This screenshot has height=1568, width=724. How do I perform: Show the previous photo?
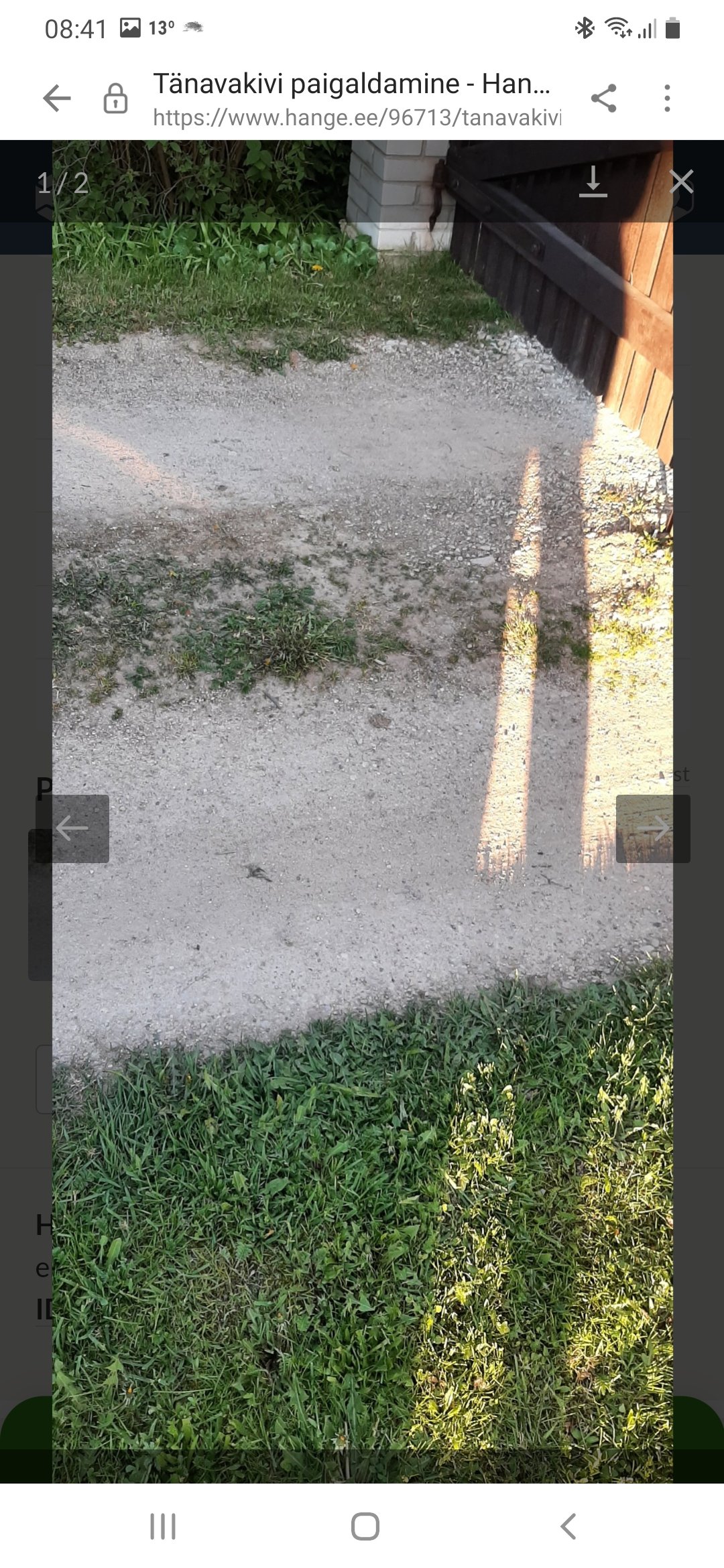72,829
